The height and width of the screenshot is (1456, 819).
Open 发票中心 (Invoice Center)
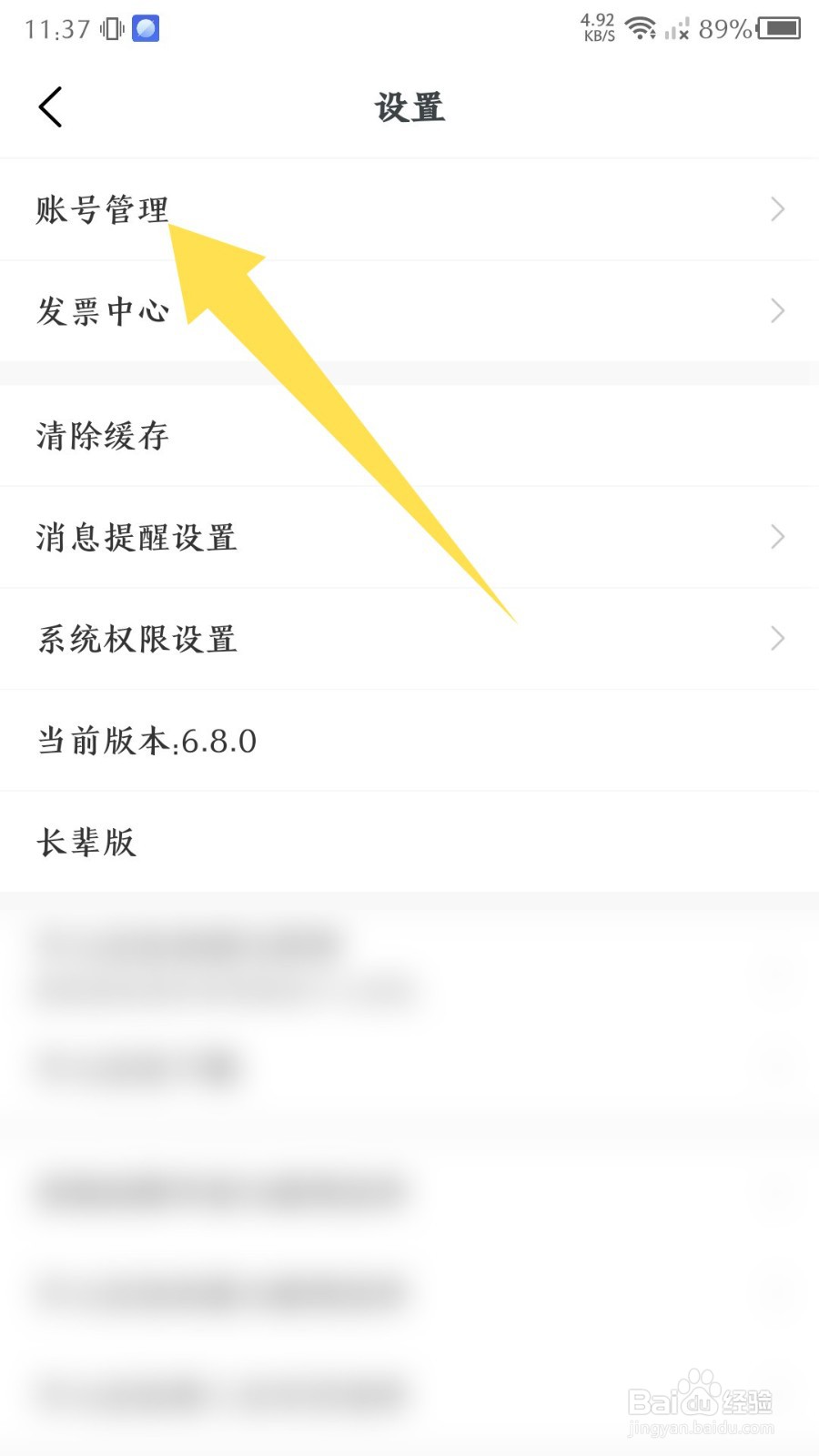coord(102,311)
